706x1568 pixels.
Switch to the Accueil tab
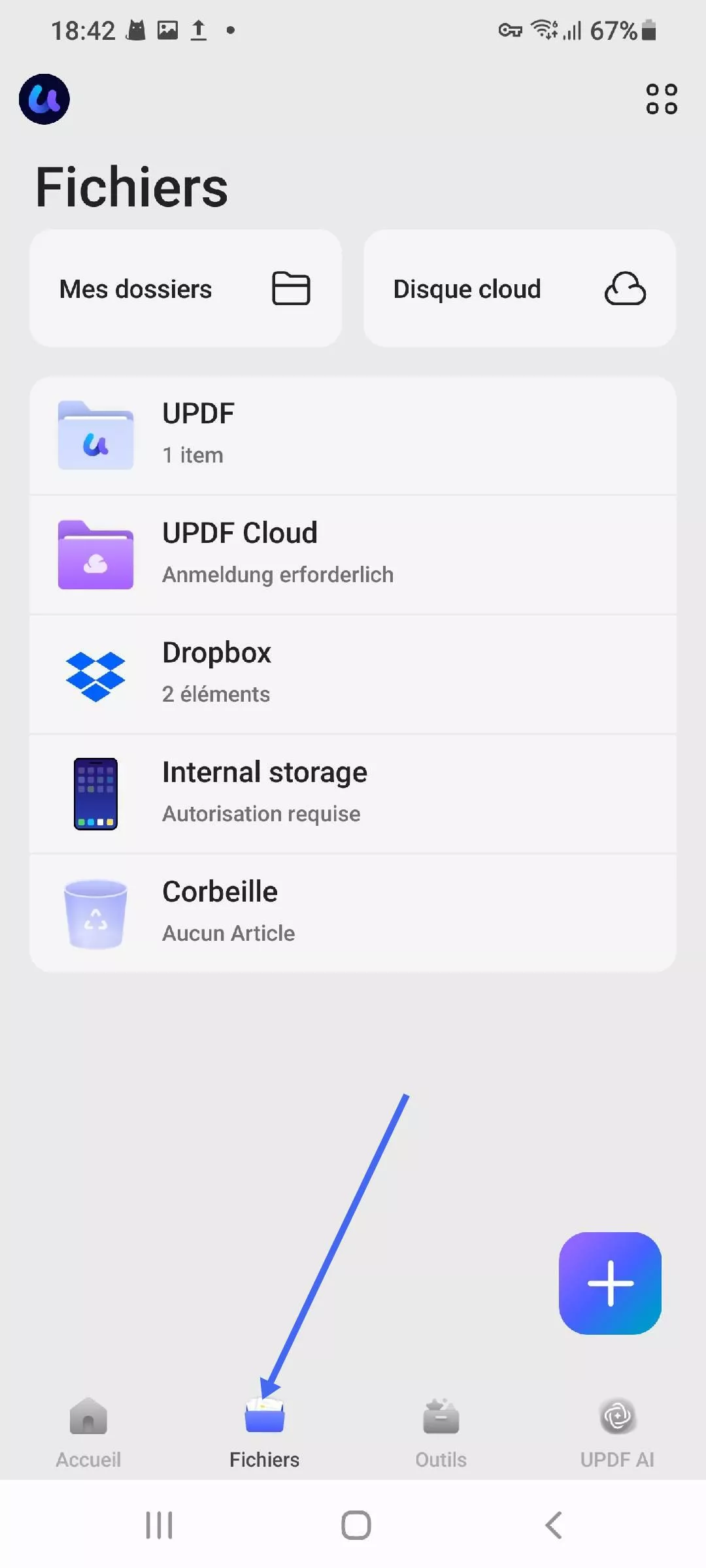88,1433
